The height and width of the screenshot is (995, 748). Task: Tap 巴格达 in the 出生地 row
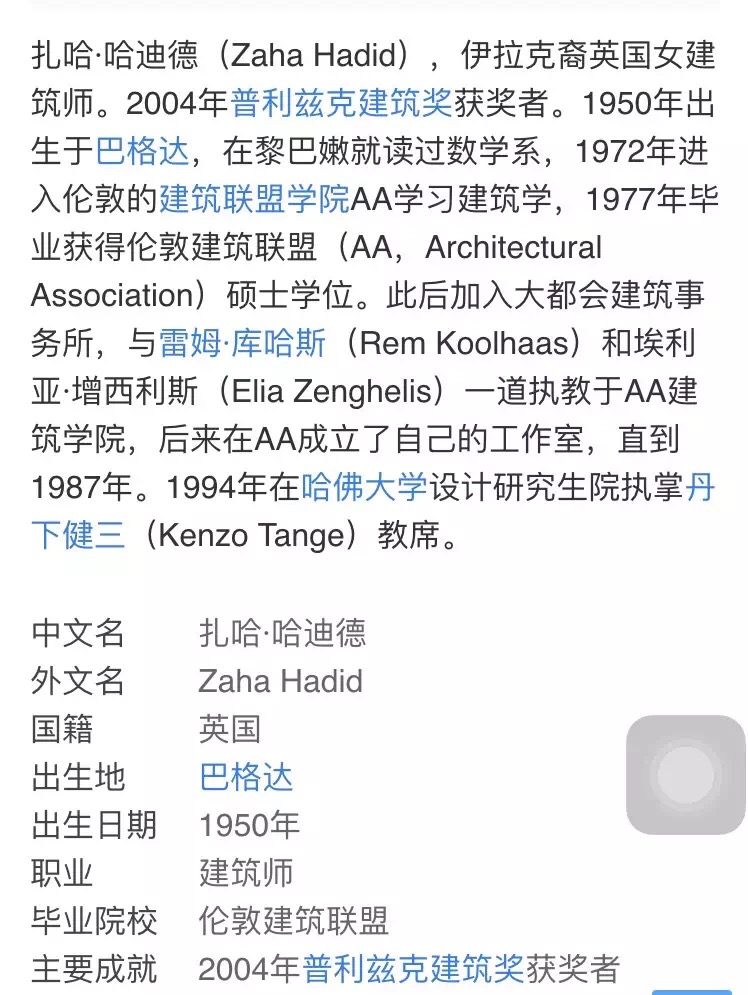(x=246, y=777)
